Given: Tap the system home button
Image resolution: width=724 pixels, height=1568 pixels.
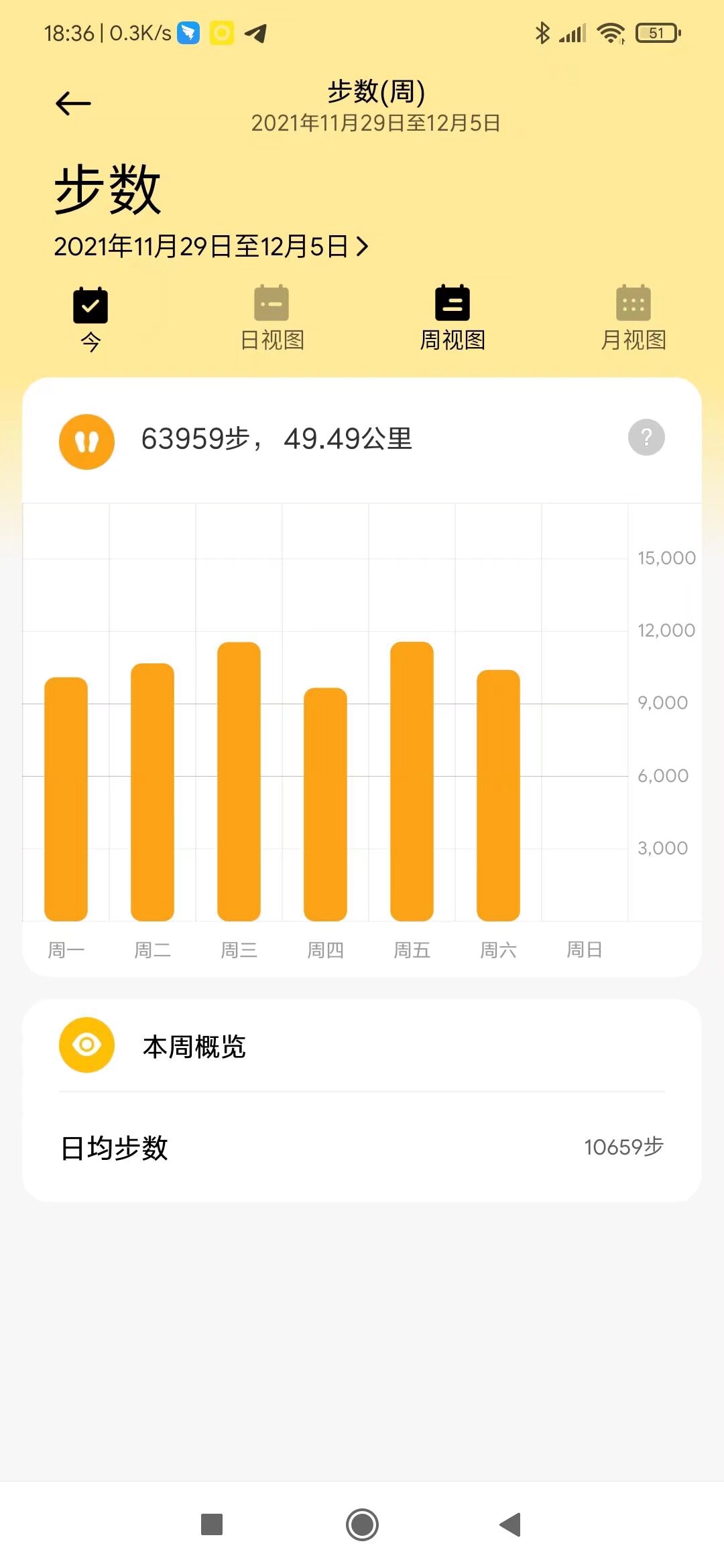Looking at the screenshot, I should 362,1525.
